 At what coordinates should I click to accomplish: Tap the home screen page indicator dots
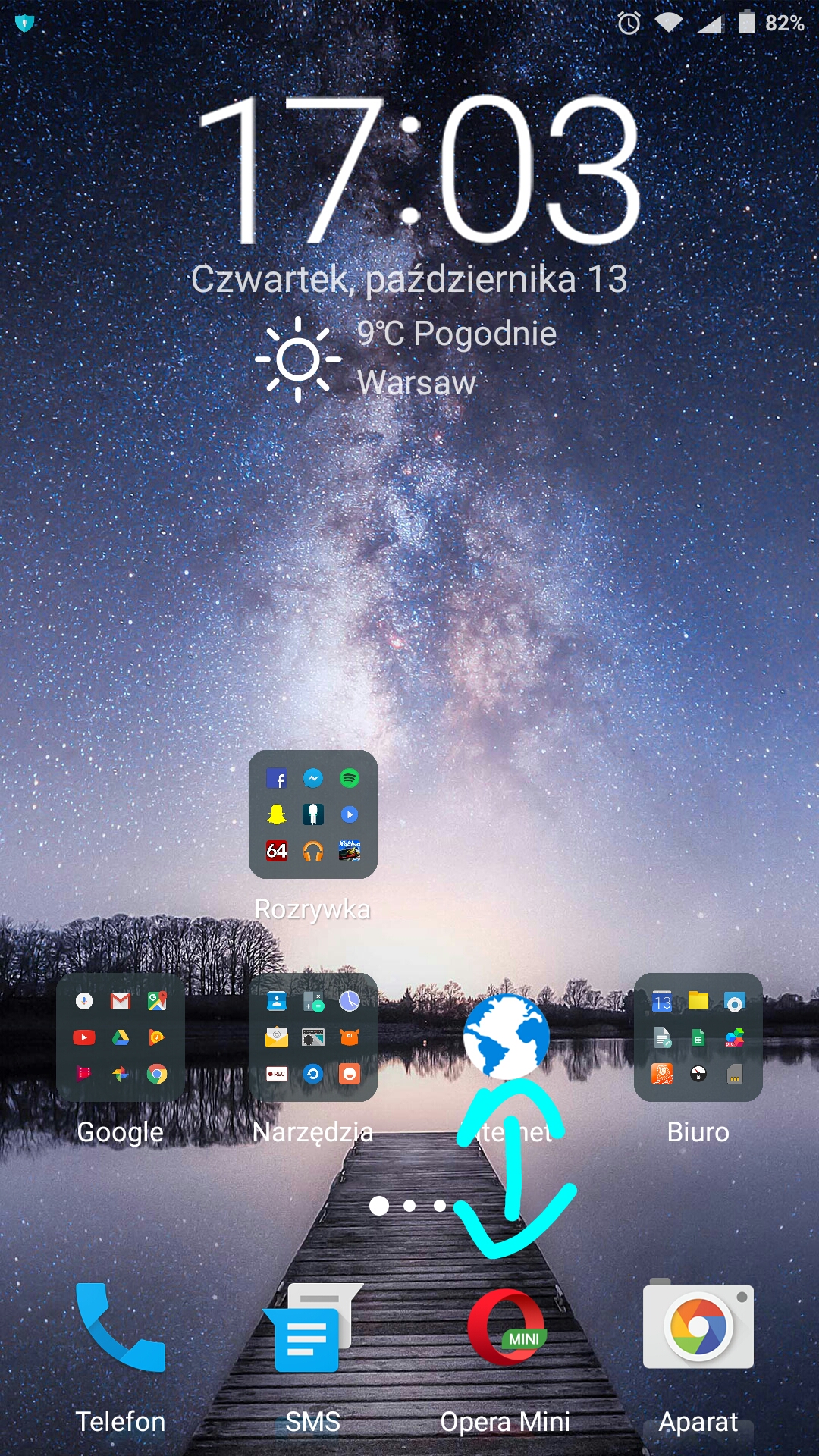click(409, 1205)
